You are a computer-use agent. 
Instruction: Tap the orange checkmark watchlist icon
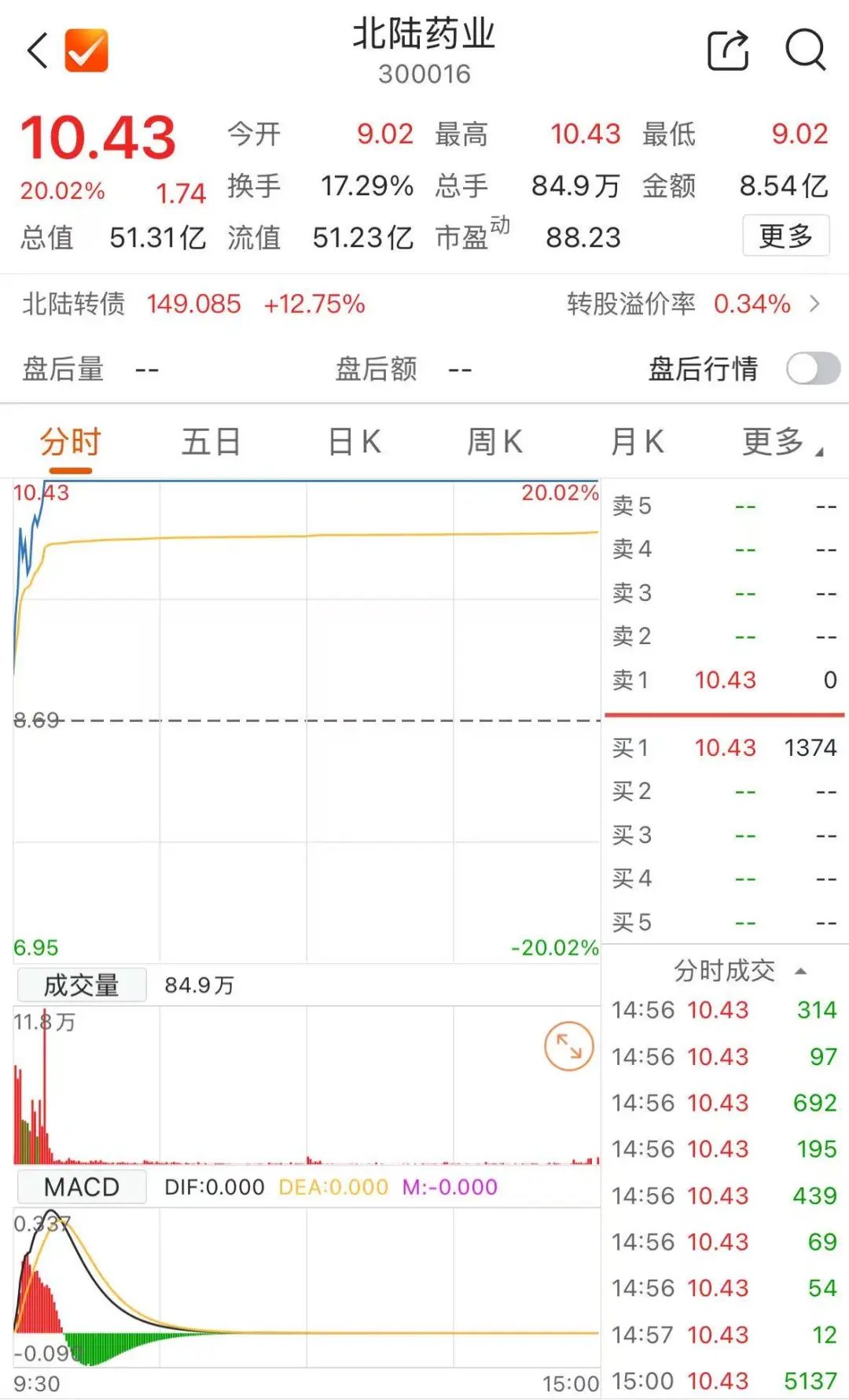click(86, 50)
